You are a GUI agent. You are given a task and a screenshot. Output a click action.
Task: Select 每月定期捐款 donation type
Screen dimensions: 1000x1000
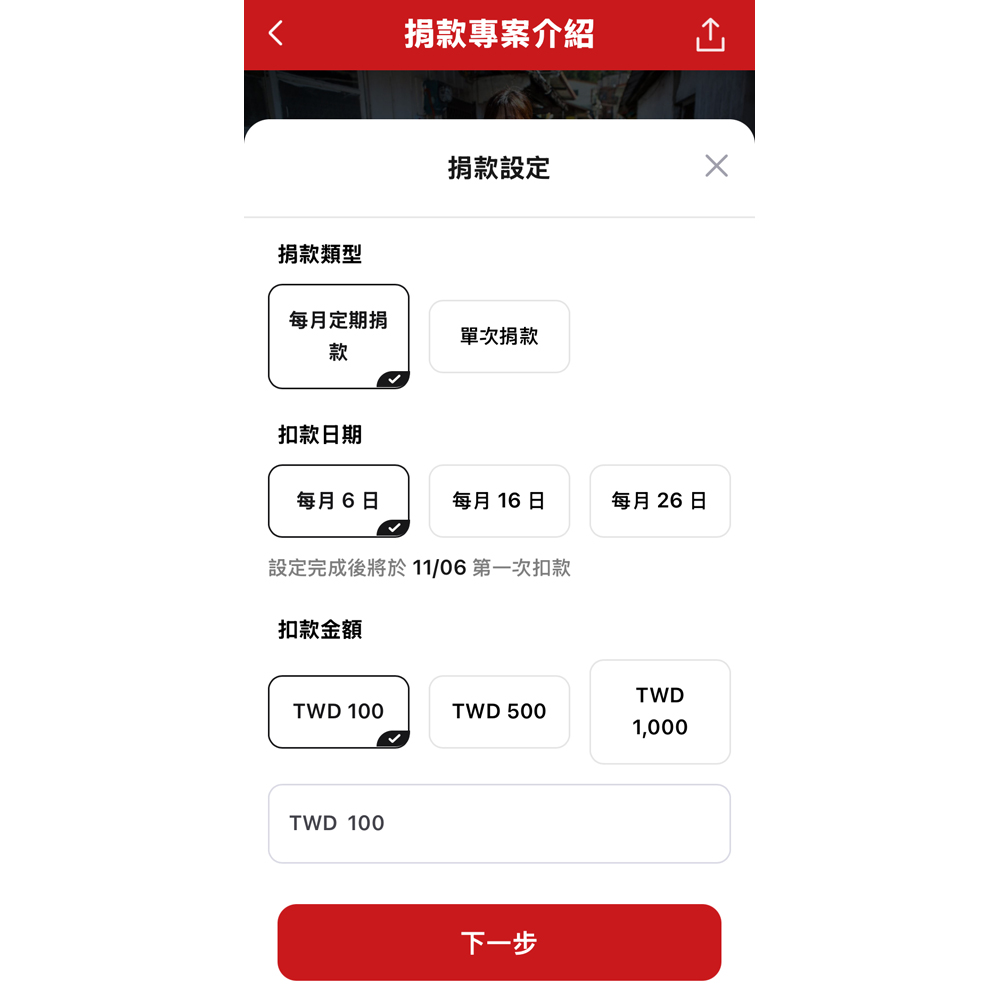coord(338,336)
